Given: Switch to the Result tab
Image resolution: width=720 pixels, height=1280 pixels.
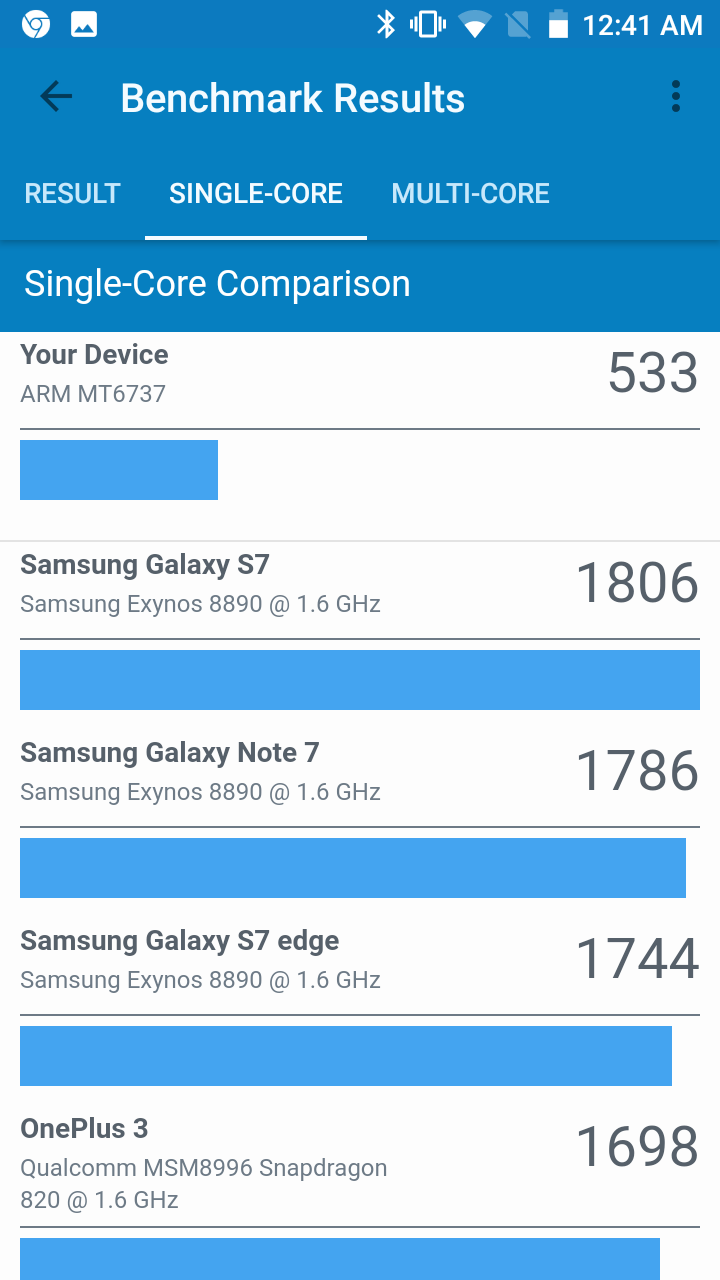Looking at the screenshot, I should click(x=72, y=193).
